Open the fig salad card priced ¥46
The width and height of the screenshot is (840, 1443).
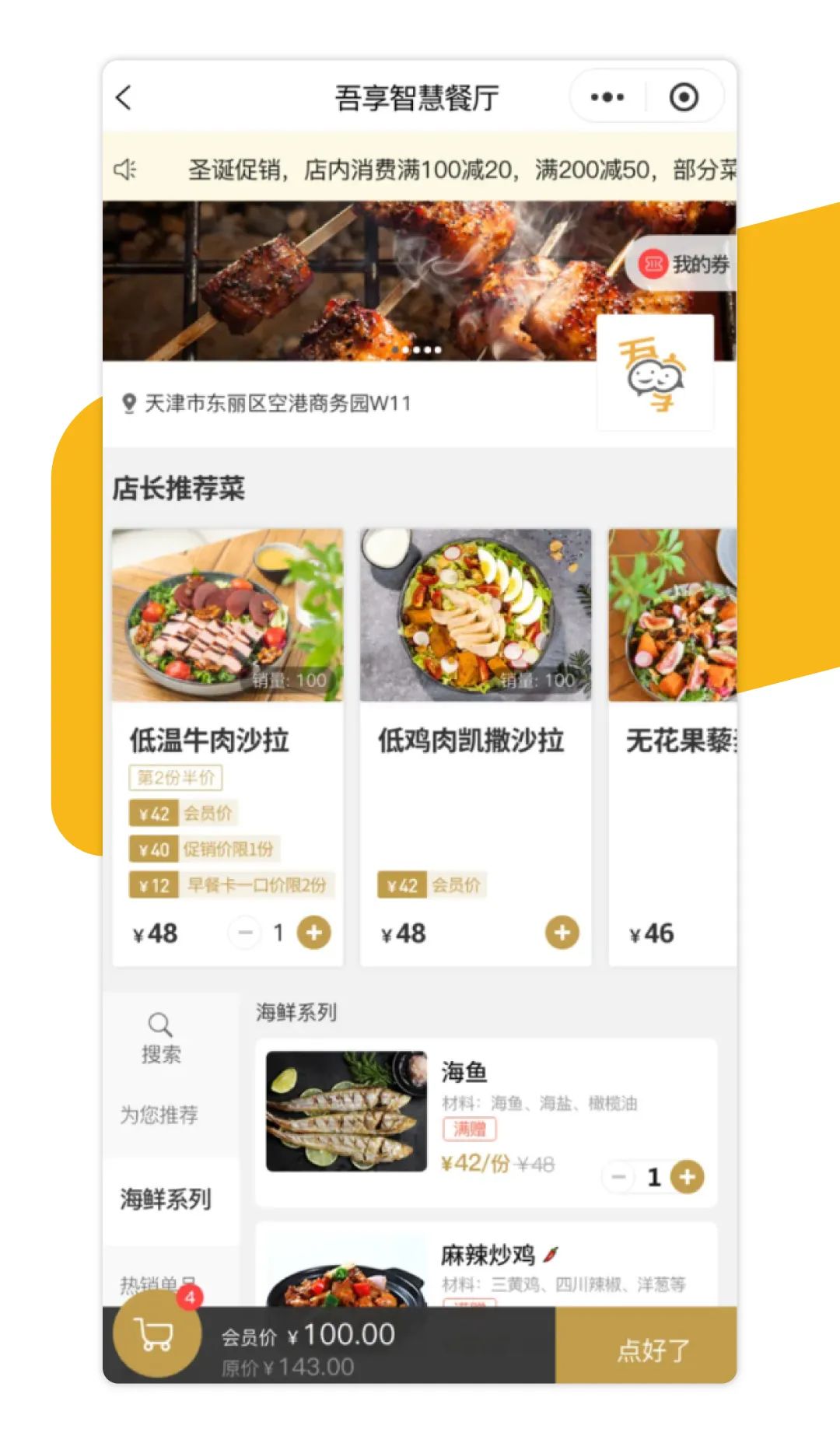coord(673,747)
